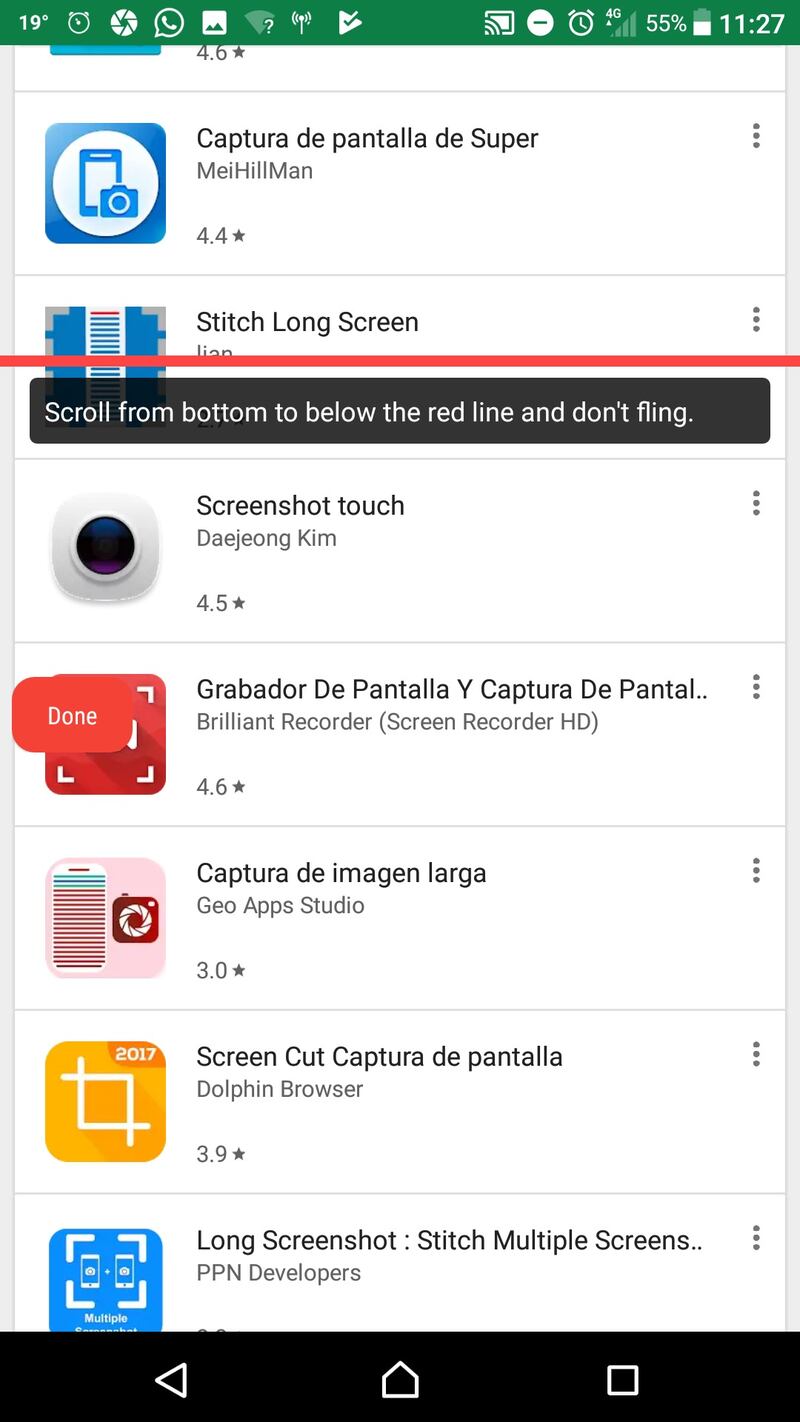Tap the red Done button
The image size is (800, 1422).
pyautogui.click(x=72, y=716)
